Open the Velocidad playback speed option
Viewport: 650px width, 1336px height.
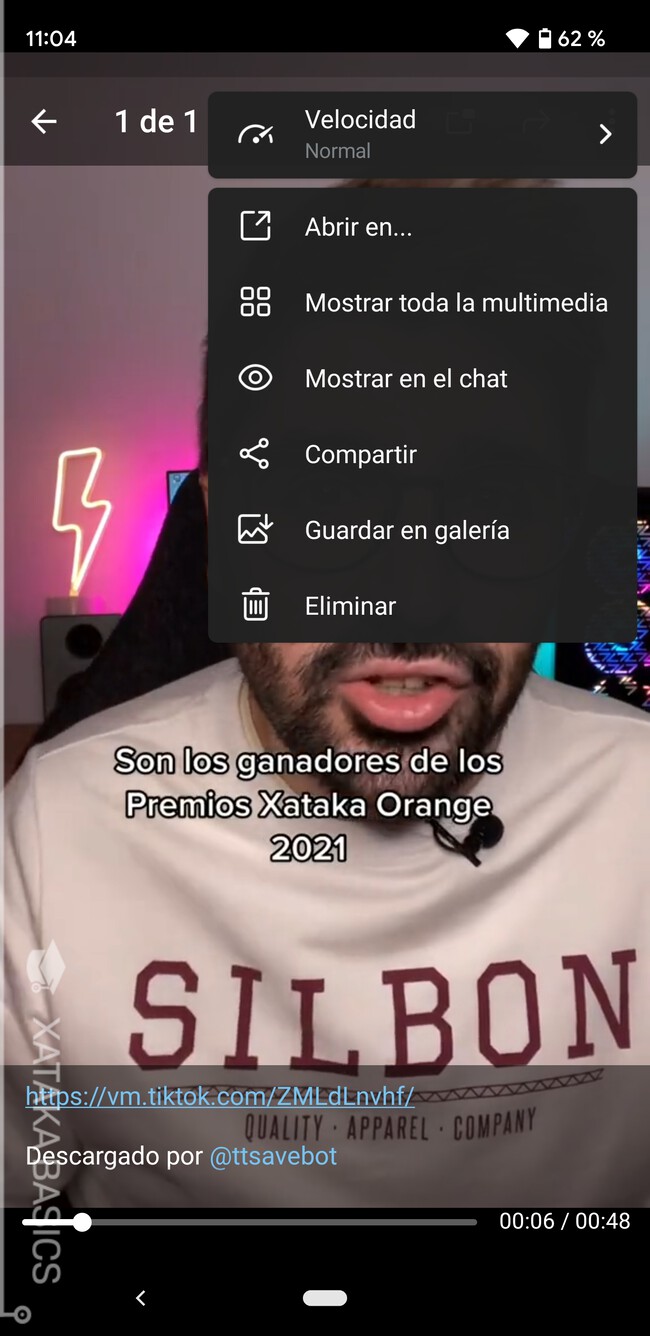tap(422, 135)
